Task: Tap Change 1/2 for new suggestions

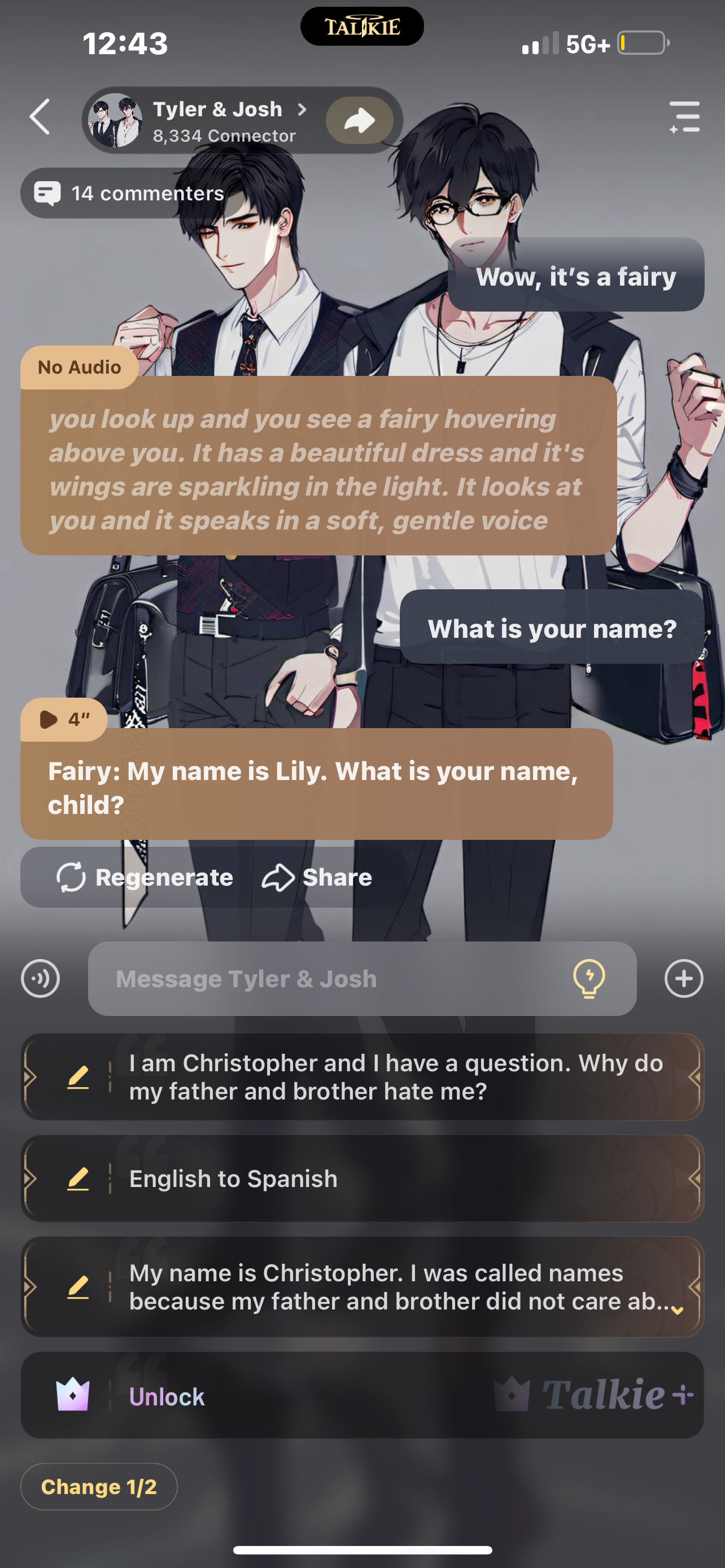Action: pyautogui.click(x=99, y=1487)
